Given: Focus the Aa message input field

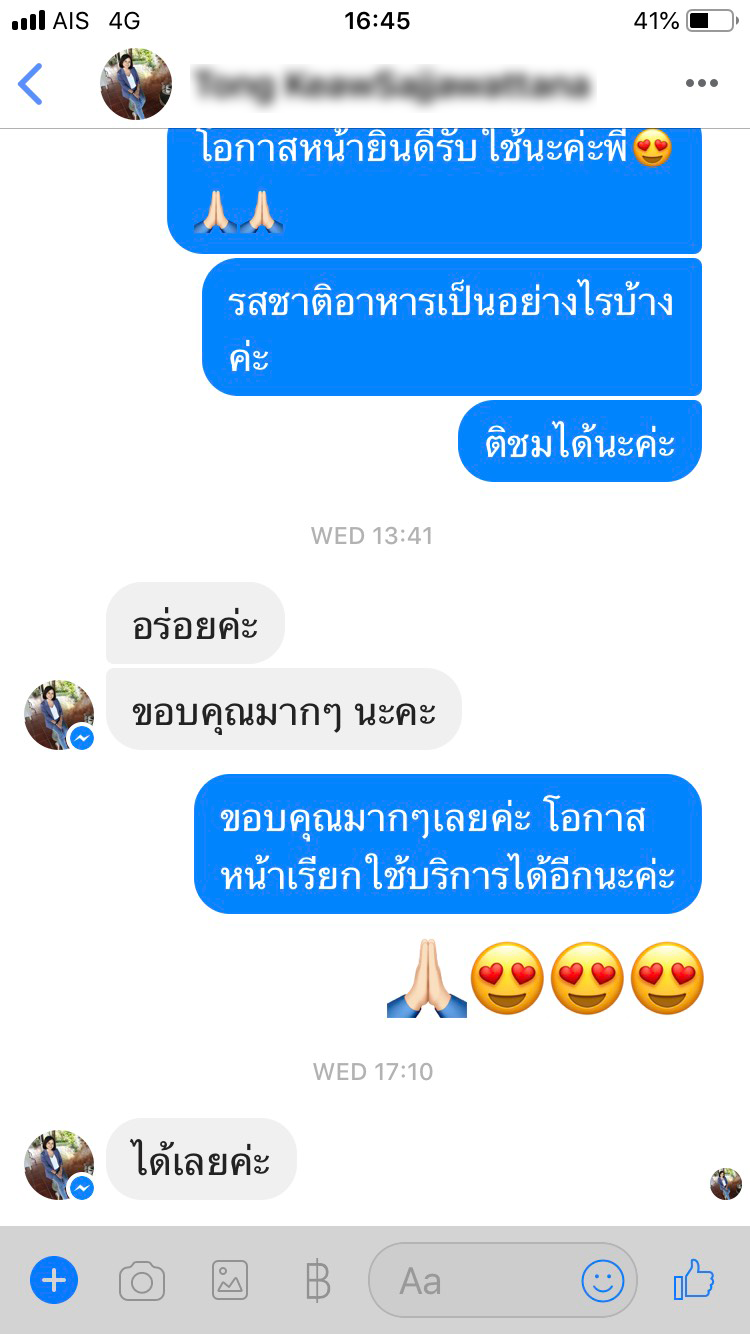Looking at the screenshot, I should click(x=470, y=1281).
